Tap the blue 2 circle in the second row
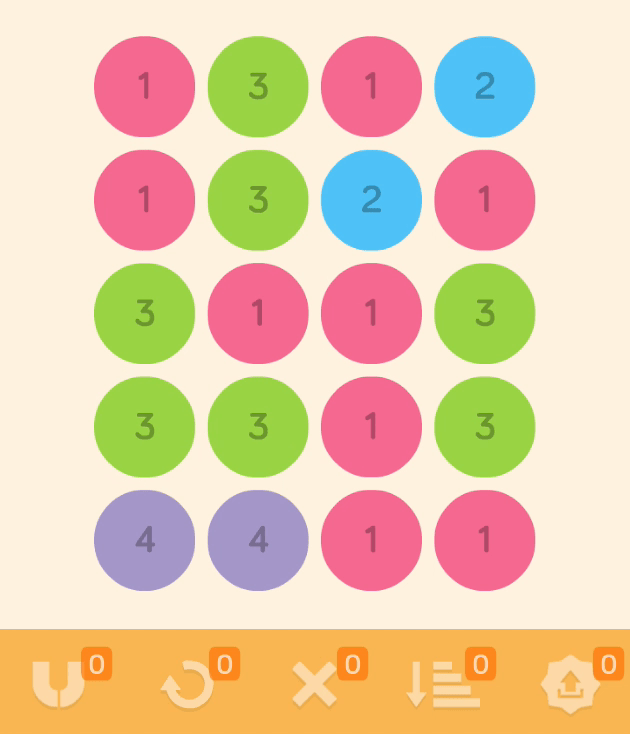630x734 pixels. click(x=371, y=200)
